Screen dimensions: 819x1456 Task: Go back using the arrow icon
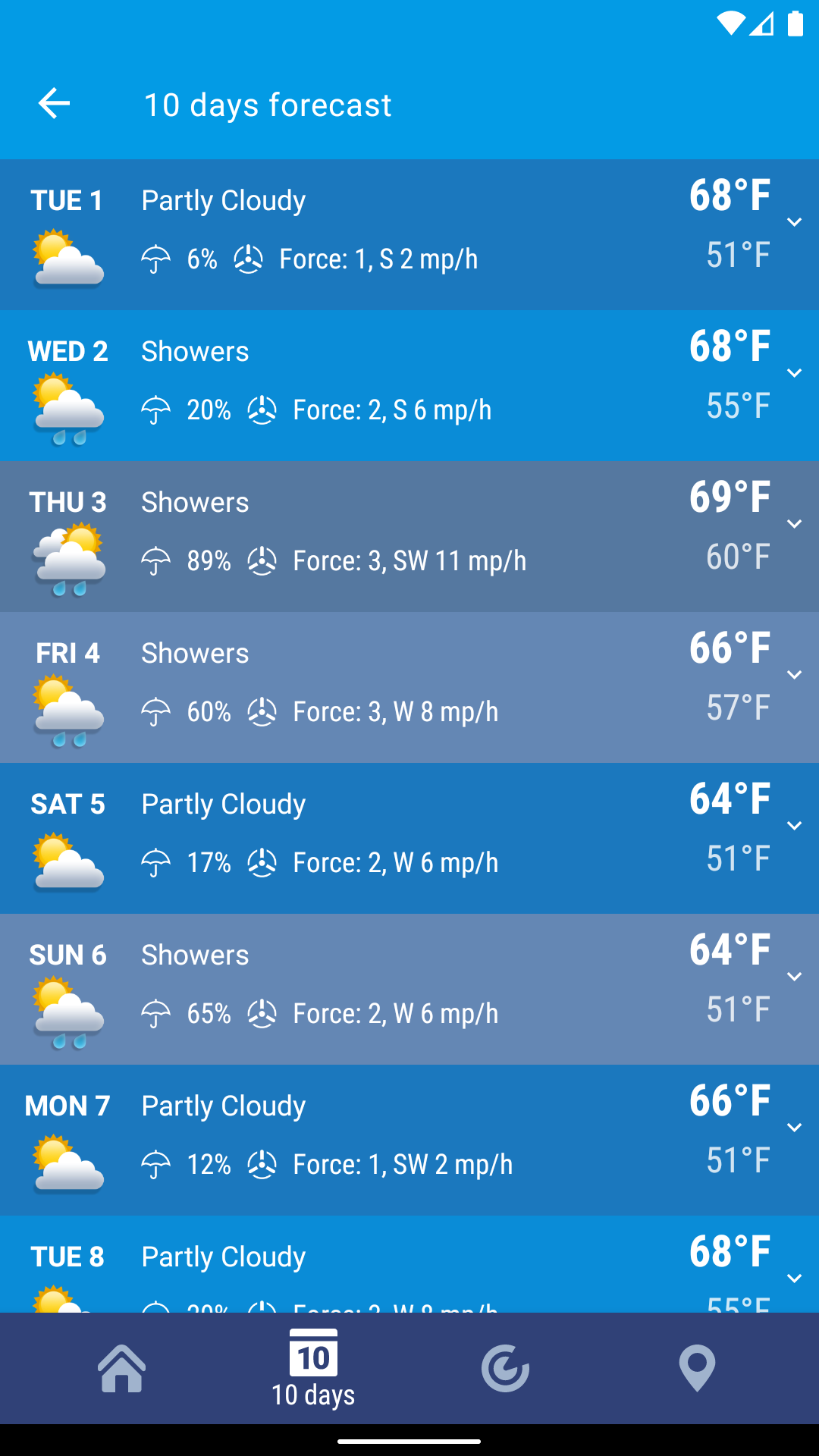[54, 104]
